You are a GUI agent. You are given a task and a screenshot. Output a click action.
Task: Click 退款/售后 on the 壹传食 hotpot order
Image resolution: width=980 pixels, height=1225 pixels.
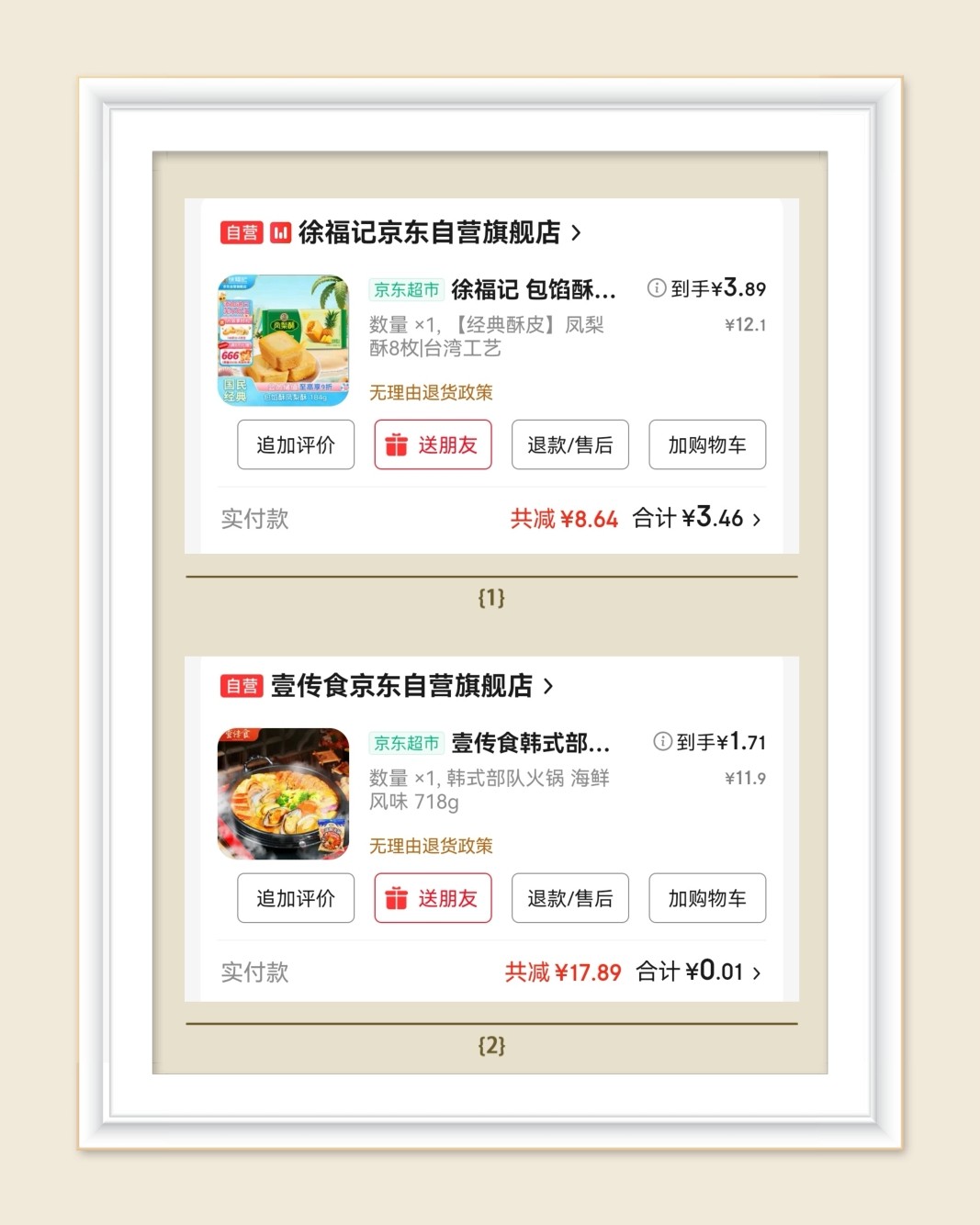[569, 898]
